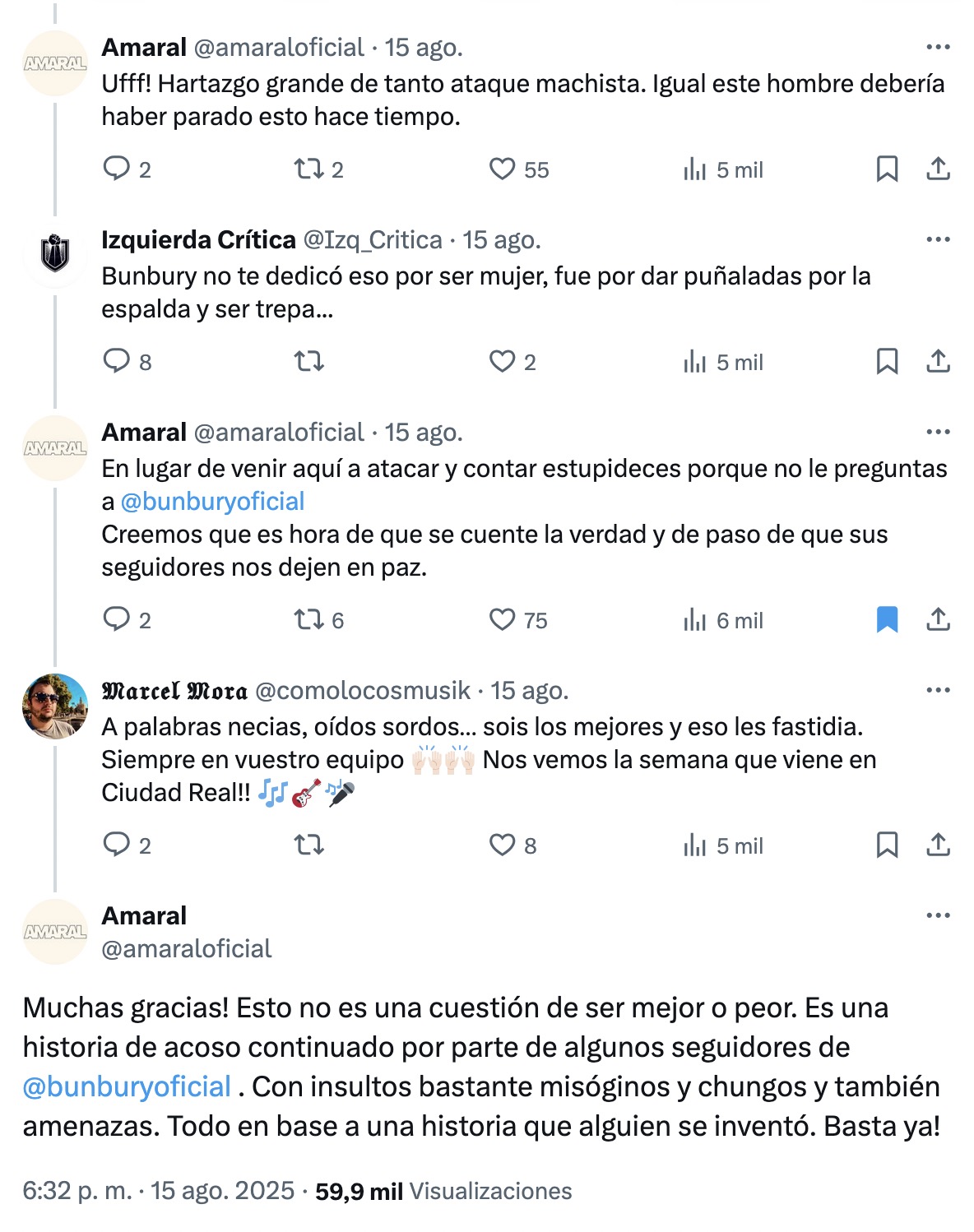Image resolution: width=974 pixels, height=1232 pixels.
Task: Like Marcel Mora's reply
Action: pyautogui.click(x=502, y=845)
